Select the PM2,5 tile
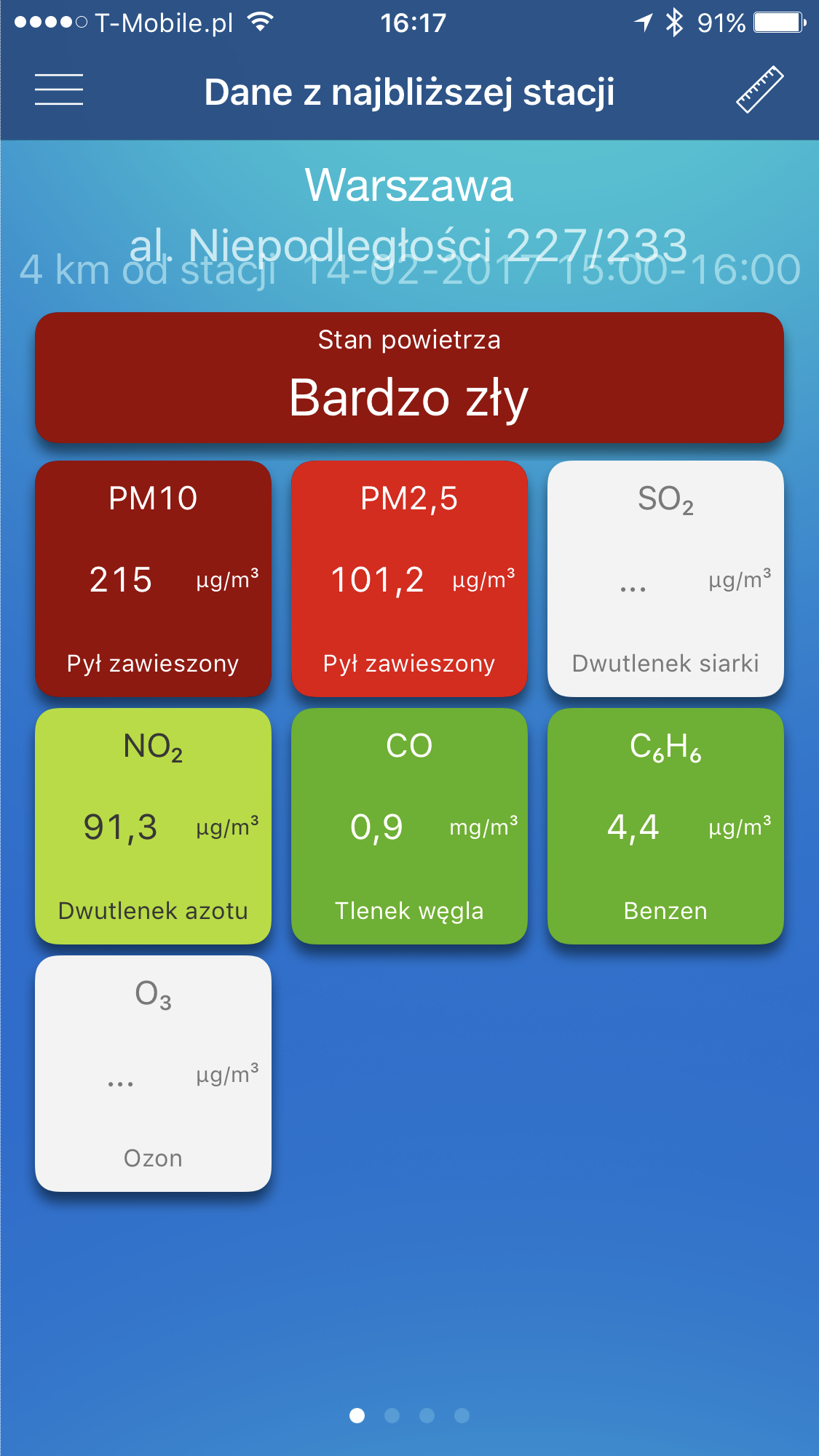Image resolution: width=819 pixels, height=1456 pixels. (x=409, y=578)
